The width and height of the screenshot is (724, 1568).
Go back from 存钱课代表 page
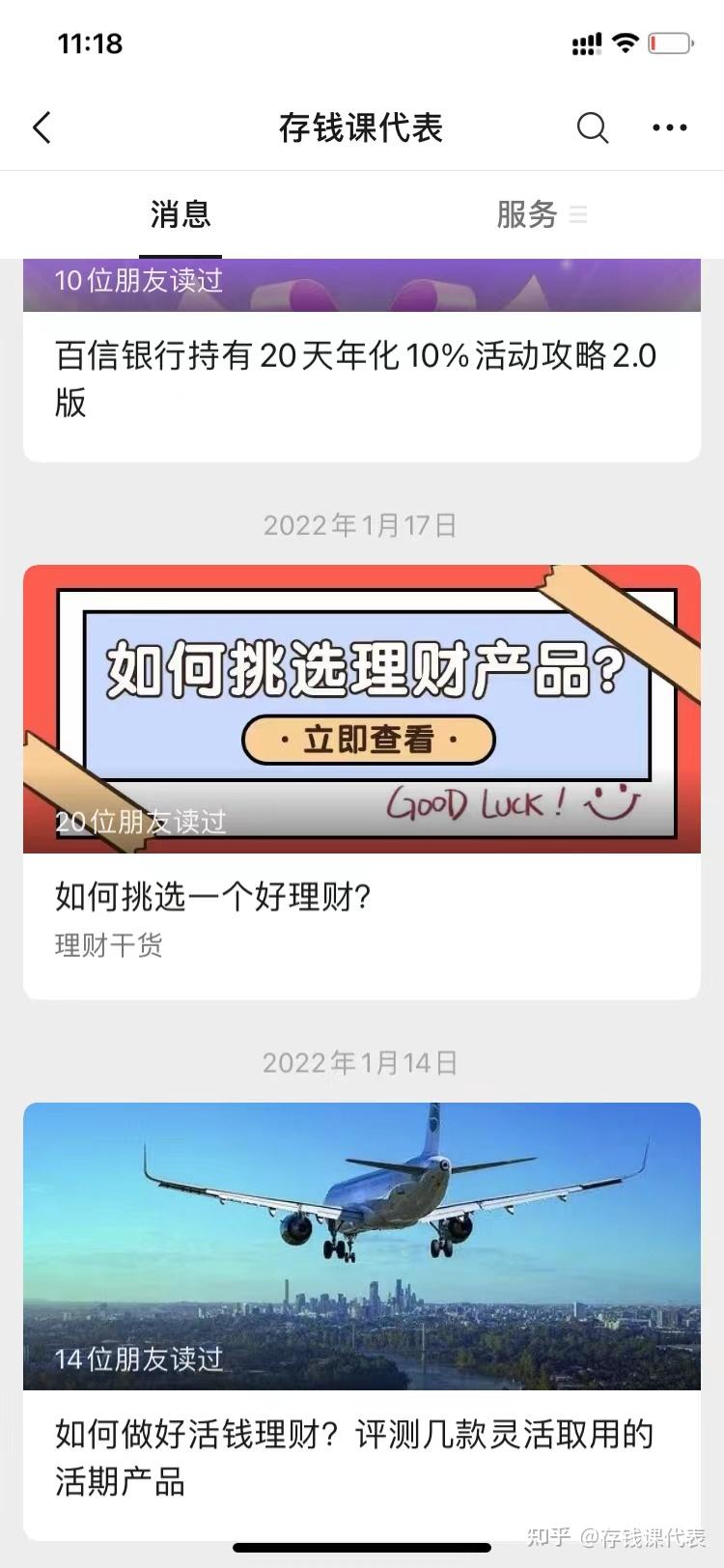pos(42,127)
